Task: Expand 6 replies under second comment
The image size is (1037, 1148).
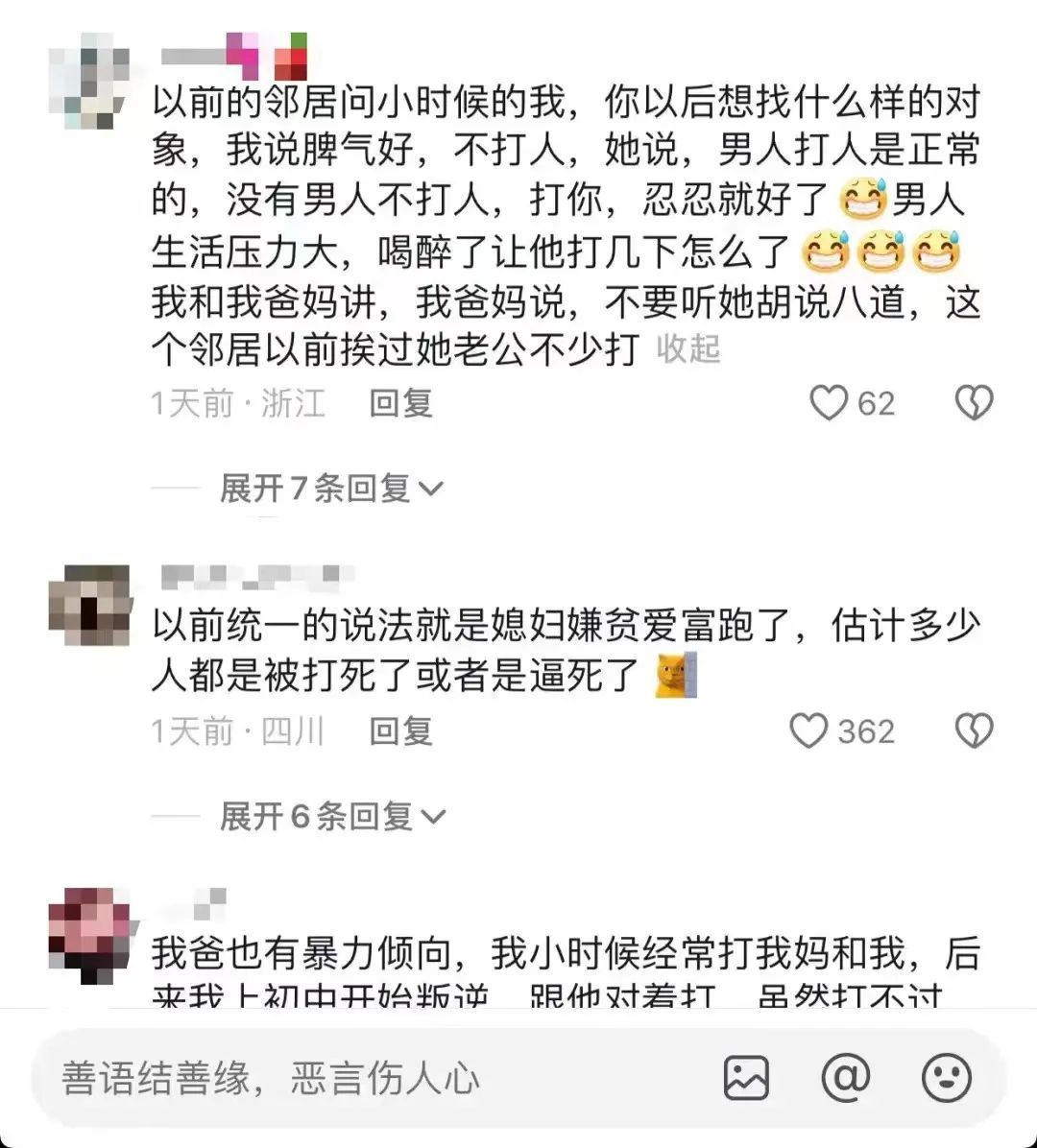Action: (330, 817)
